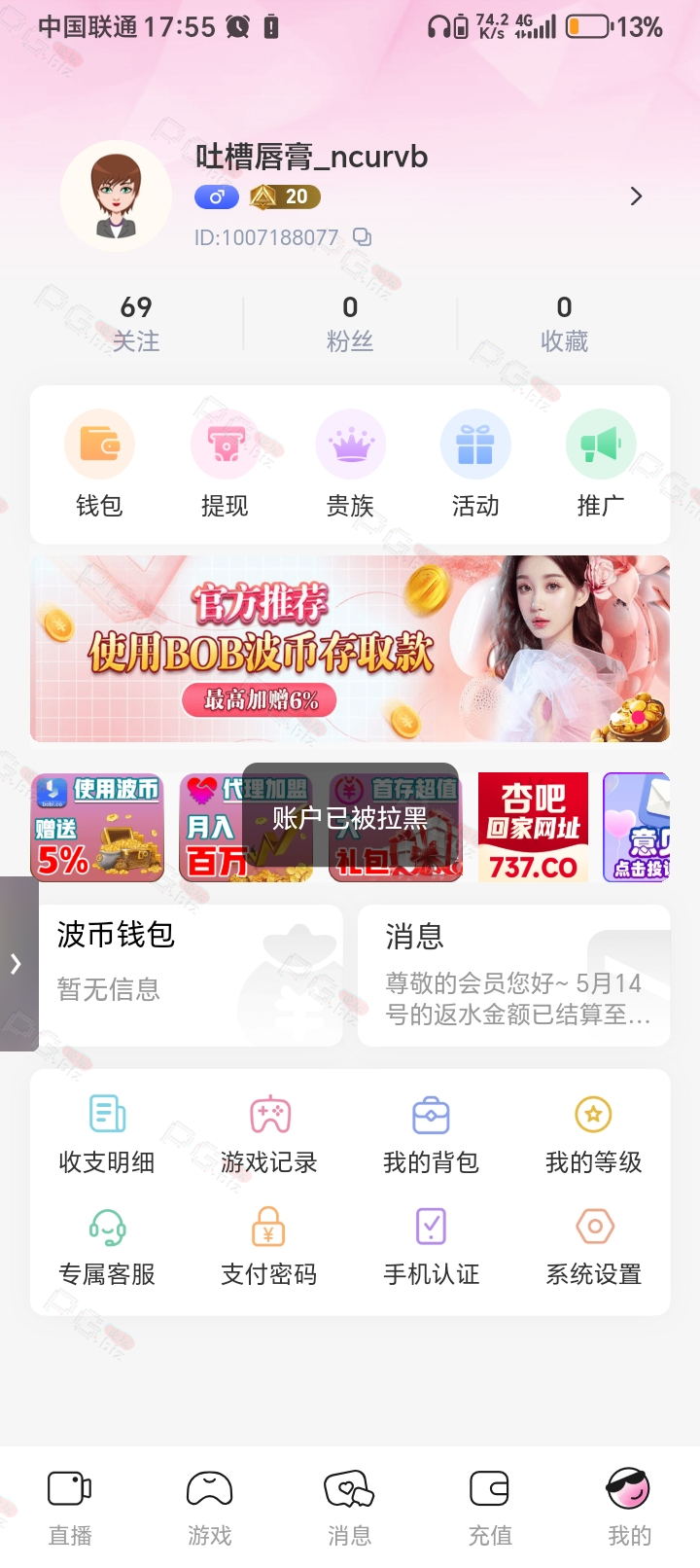The height and width of the screenshot is (1568, 700).
Task: Open the 钱包 wallet
Action: (x=99, y=465)
